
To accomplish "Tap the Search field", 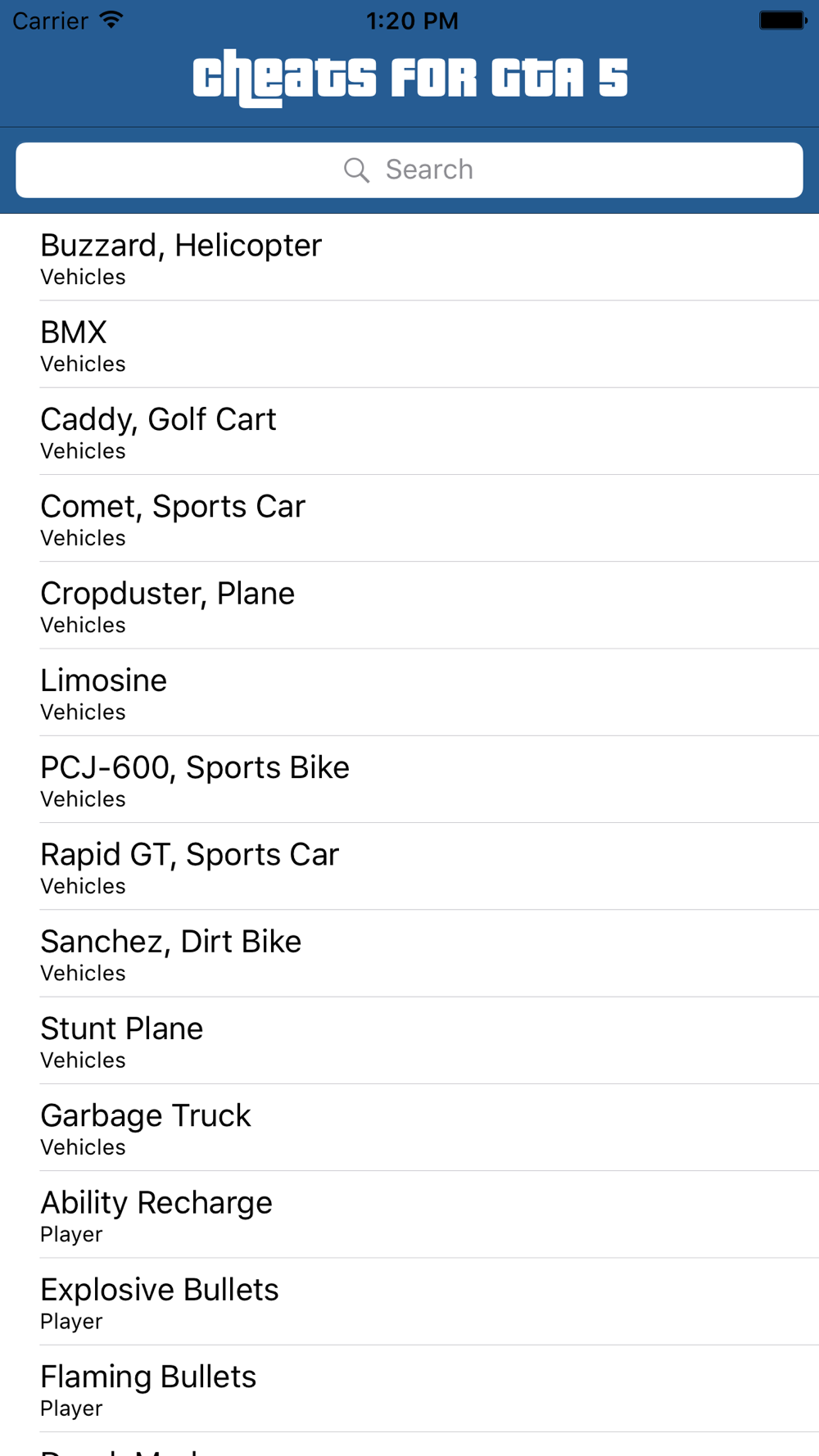I will point(409,170).
